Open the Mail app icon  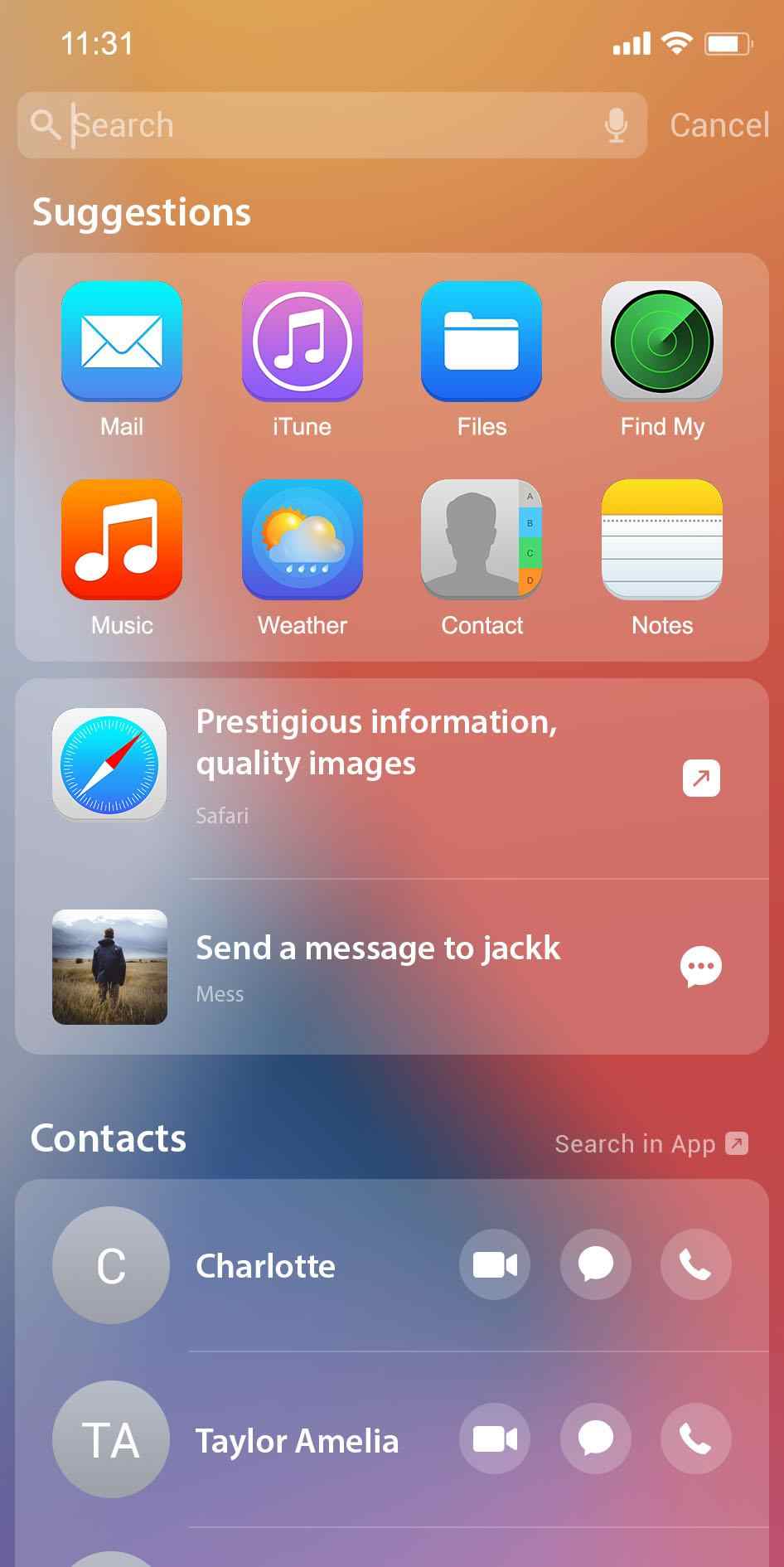121,342
